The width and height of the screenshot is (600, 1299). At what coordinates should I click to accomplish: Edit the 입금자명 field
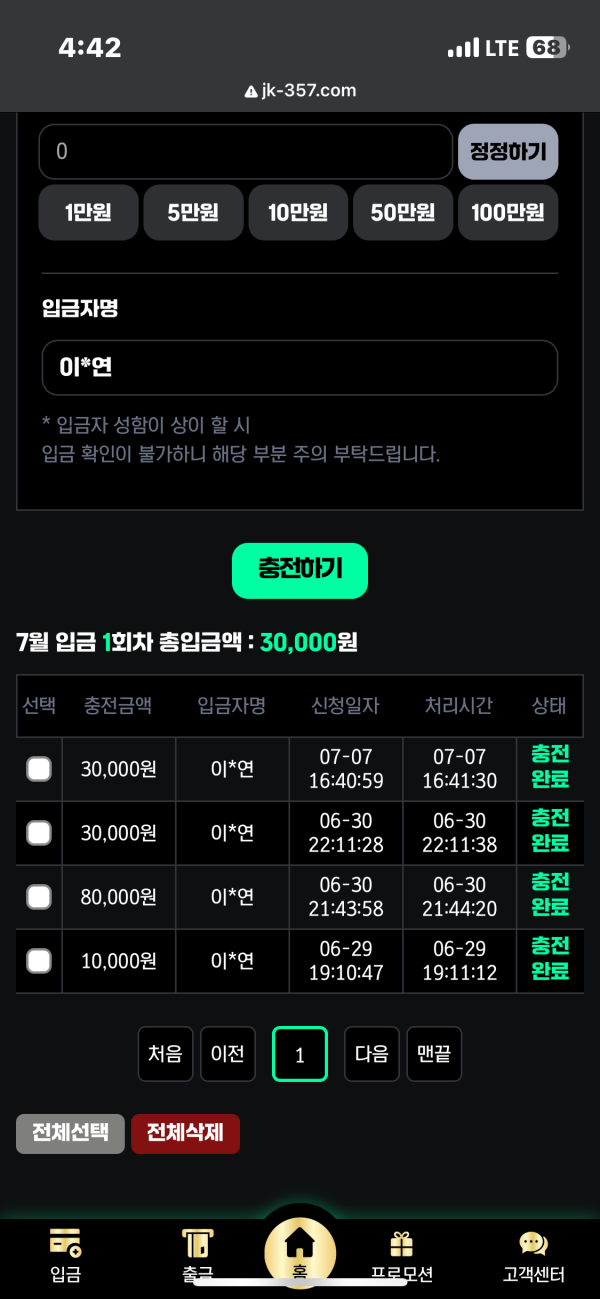click(x=299, y=368)
